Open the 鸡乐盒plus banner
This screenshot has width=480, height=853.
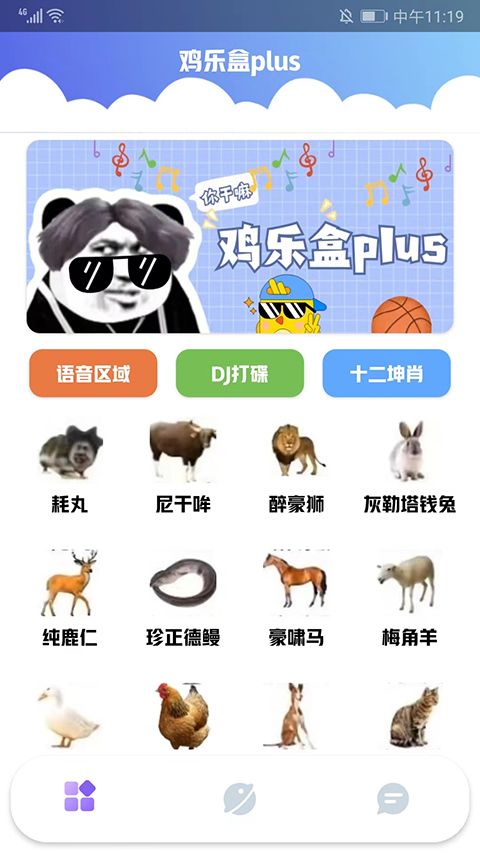pos(240,237)
